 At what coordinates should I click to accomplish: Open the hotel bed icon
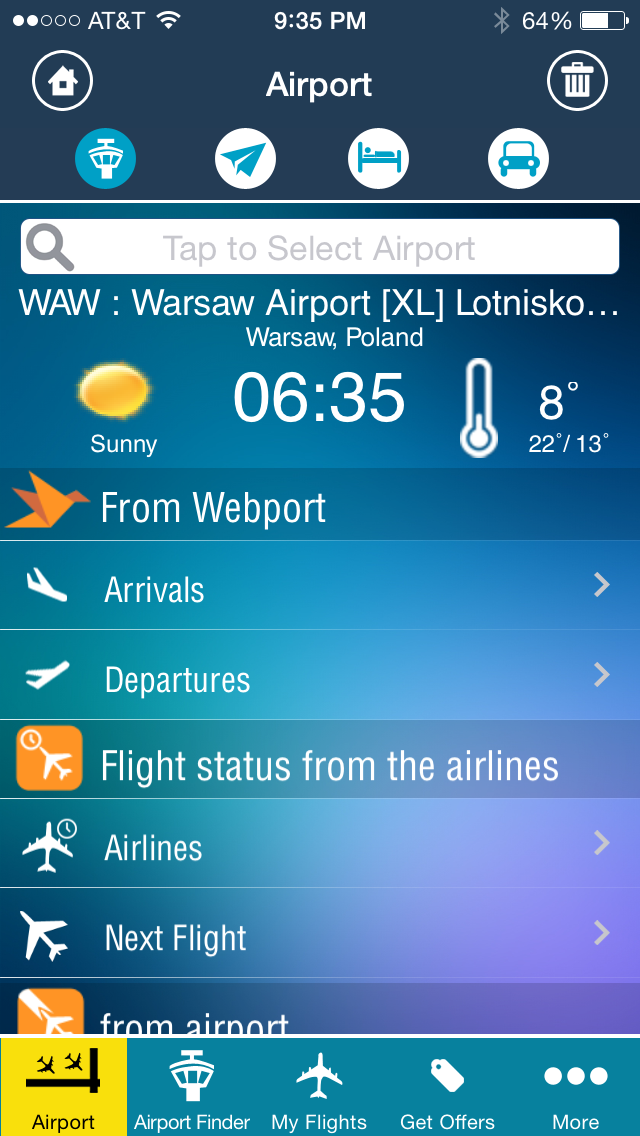[378, 158]
